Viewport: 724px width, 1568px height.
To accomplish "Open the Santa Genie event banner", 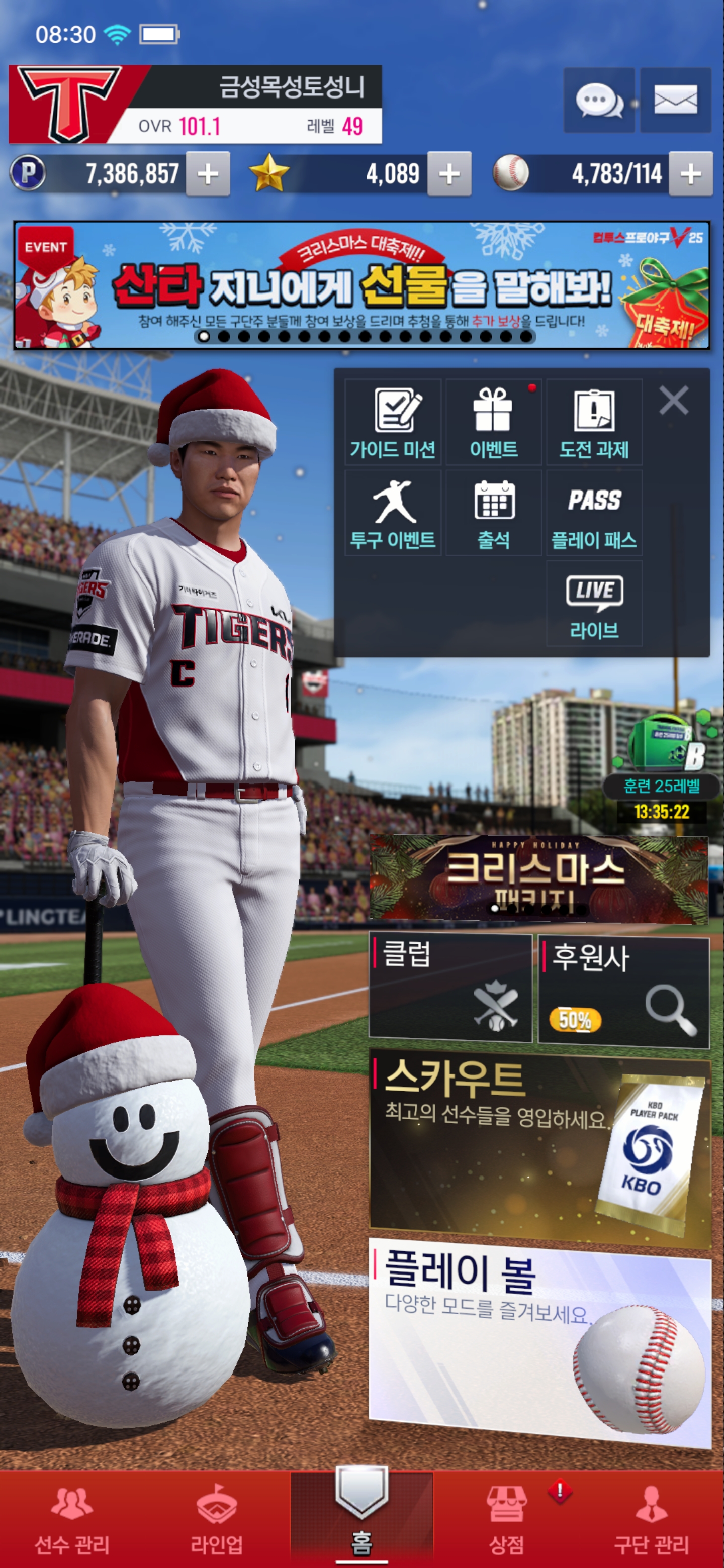I will pos(361,285).
